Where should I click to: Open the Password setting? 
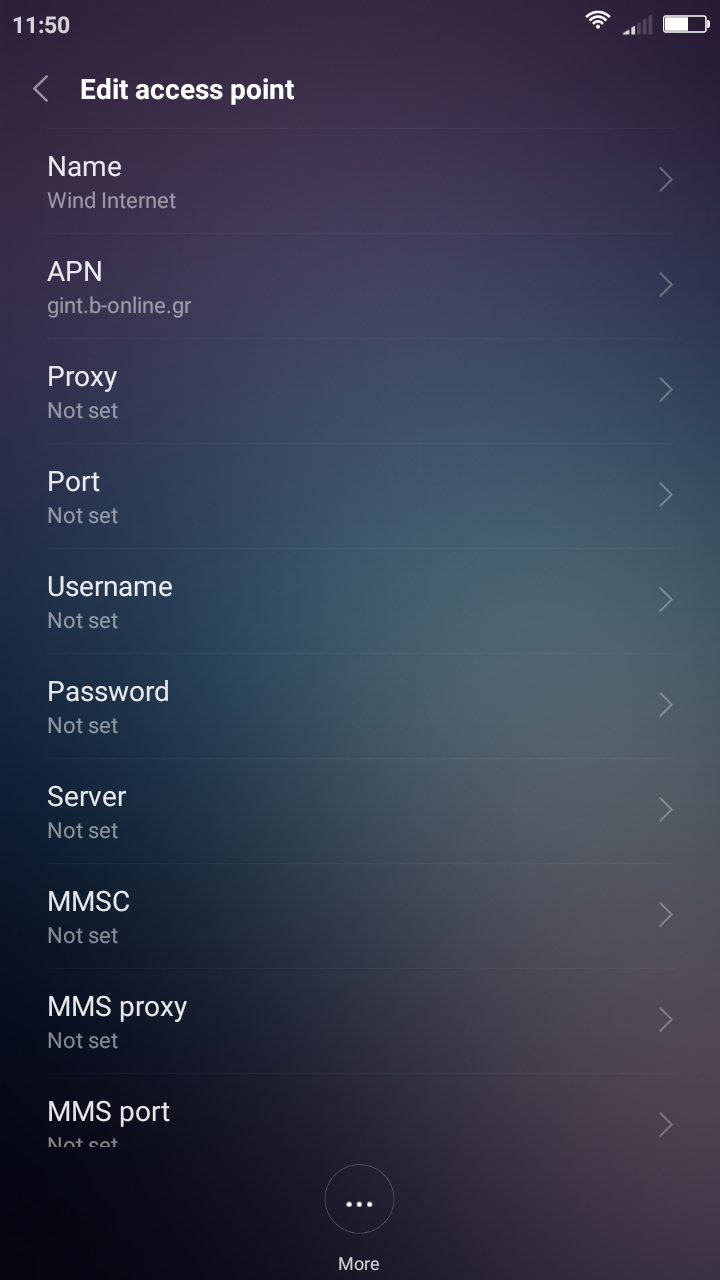click(x=360, y=706)
